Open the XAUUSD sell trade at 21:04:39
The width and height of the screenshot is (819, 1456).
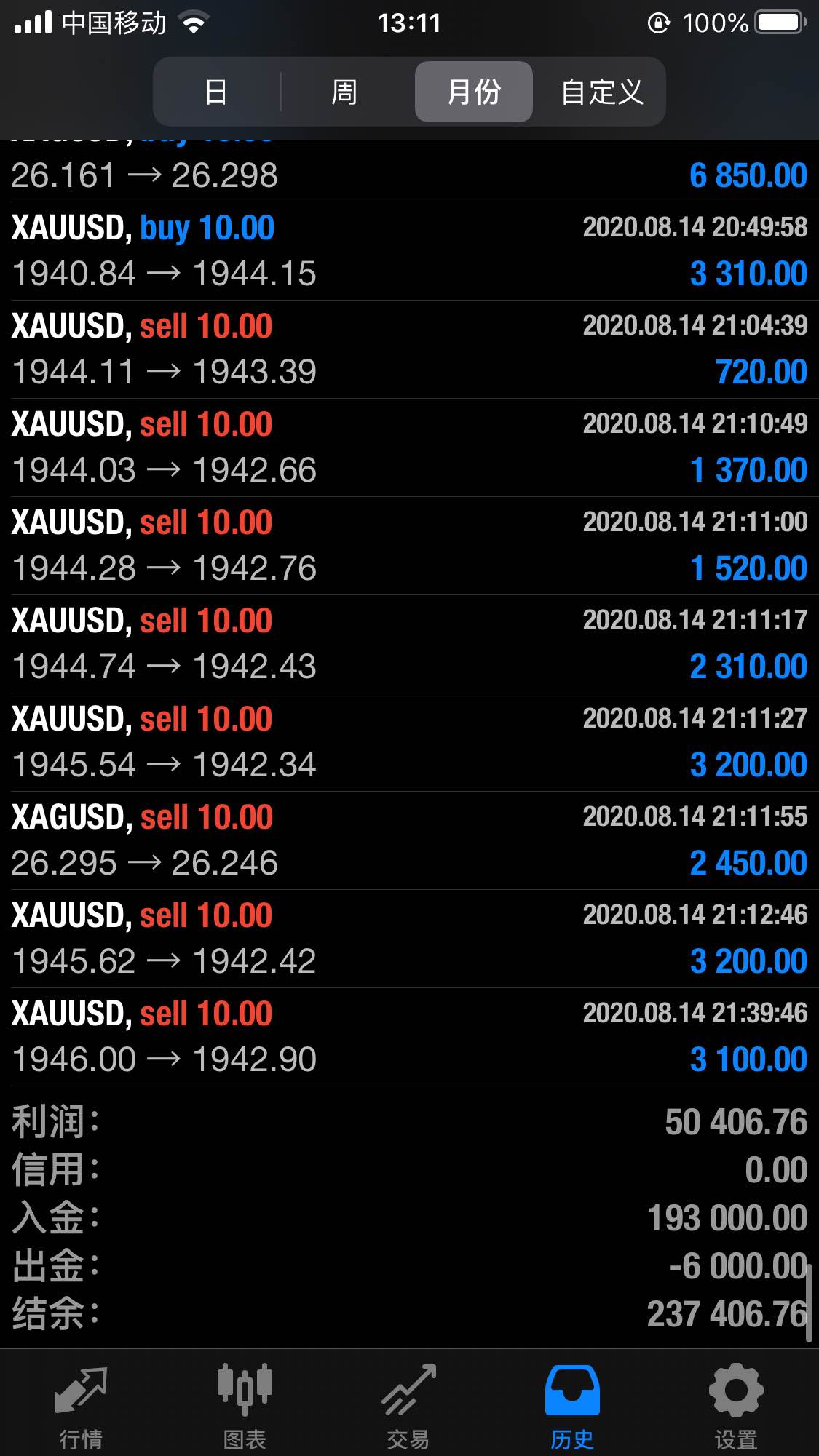[409, 349]
